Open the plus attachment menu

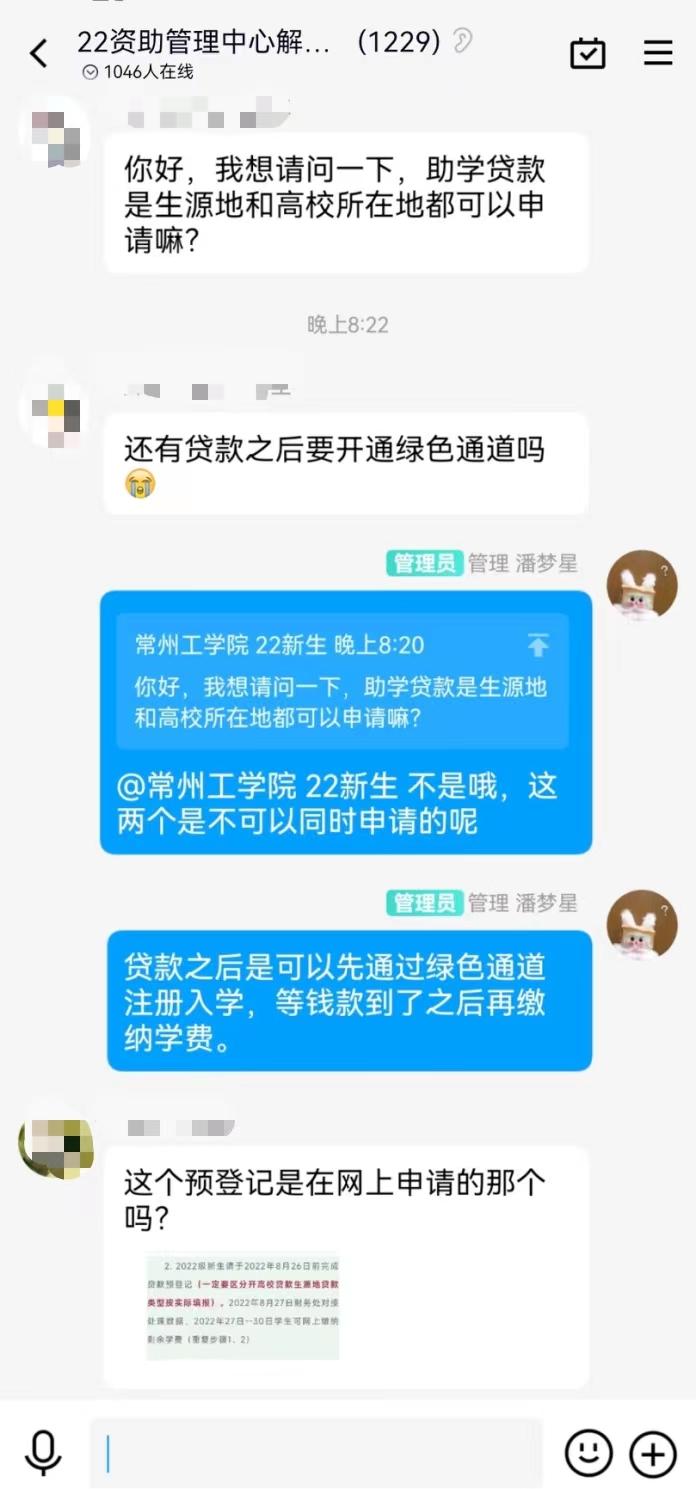pyautogui.click(x=653, y=1453)
